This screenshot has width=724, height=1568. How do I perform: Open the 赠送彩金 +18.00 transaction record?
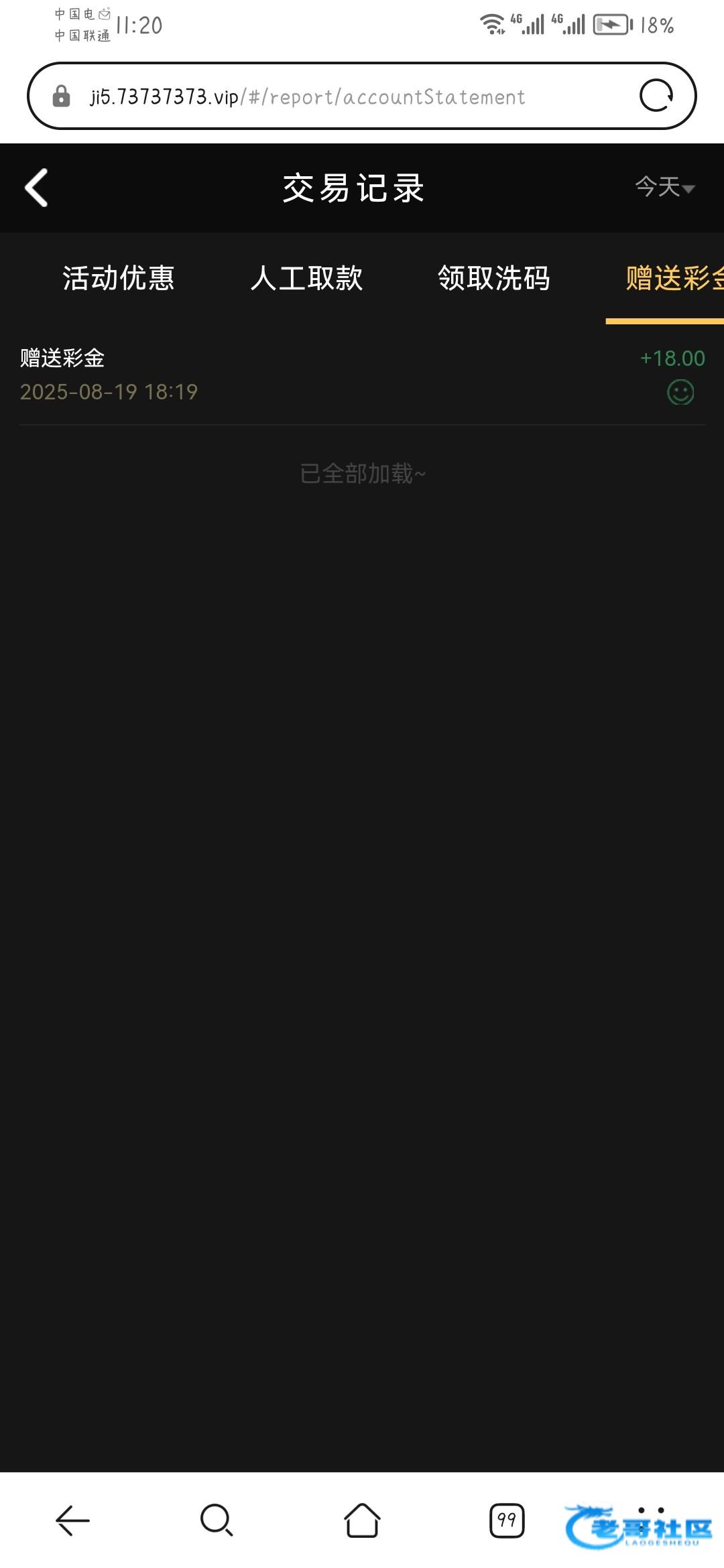362,375
